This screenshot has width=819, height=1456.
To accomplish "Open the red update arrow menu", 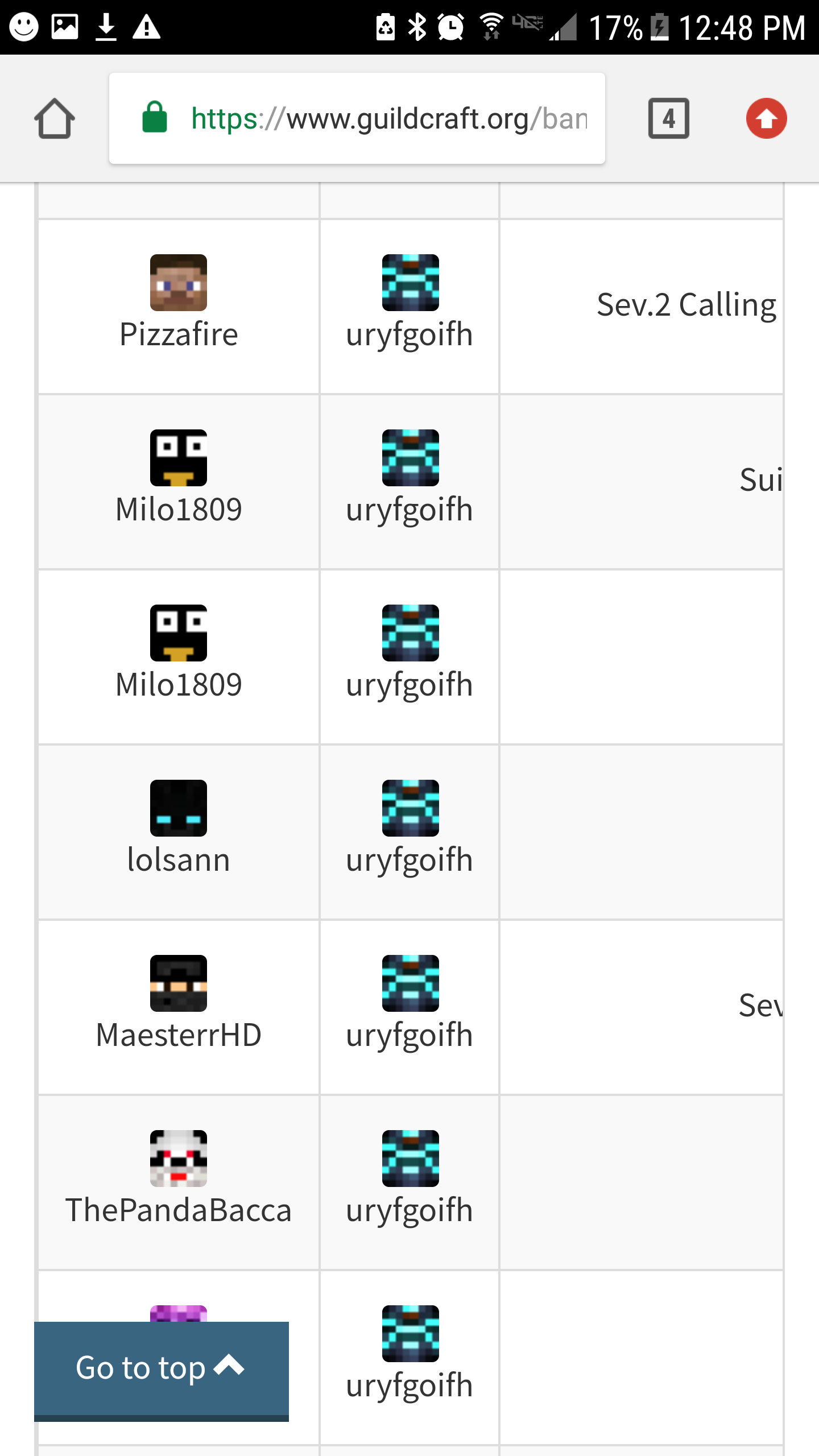I will (766, 118).
